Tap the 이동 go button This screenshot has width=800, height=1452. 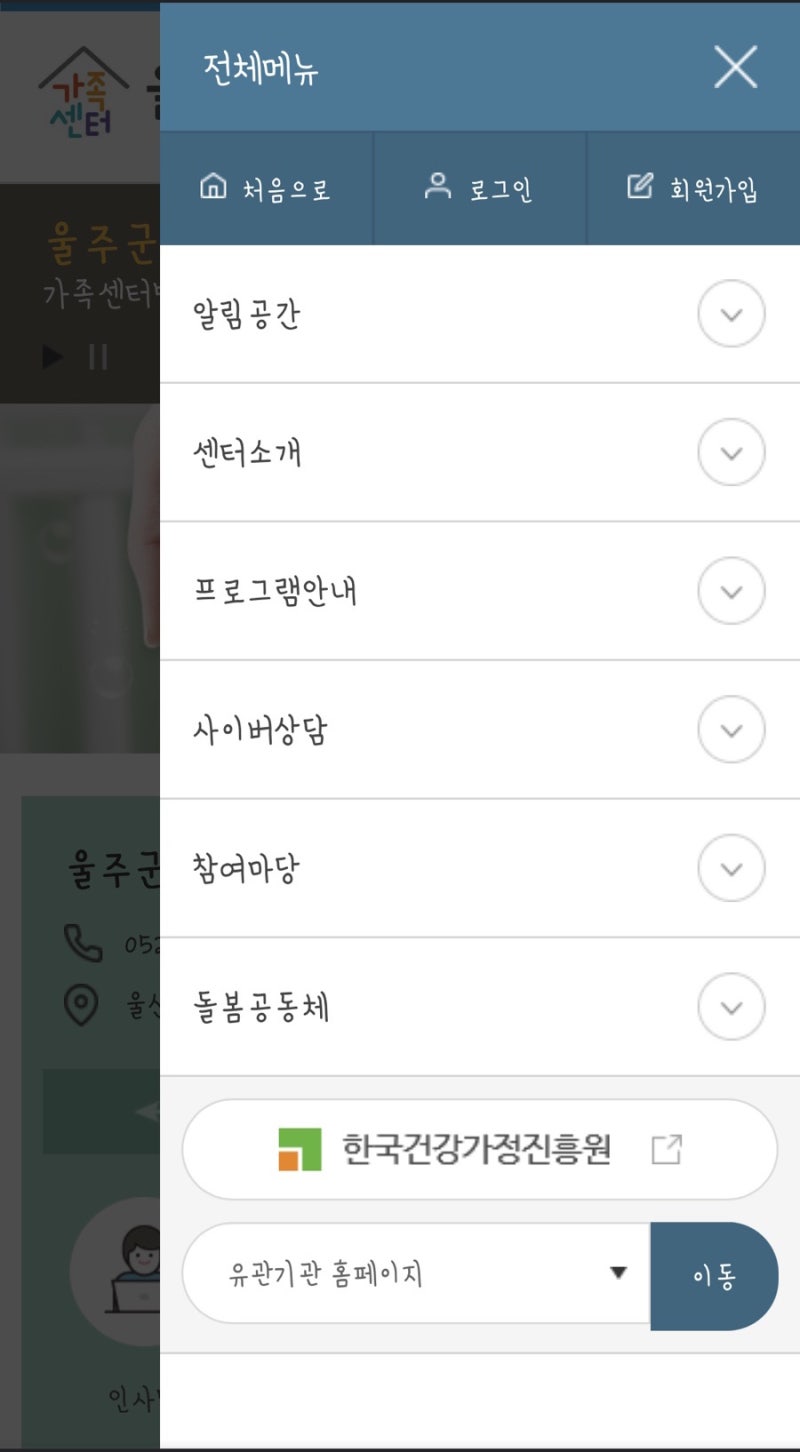pos(714,1276)
